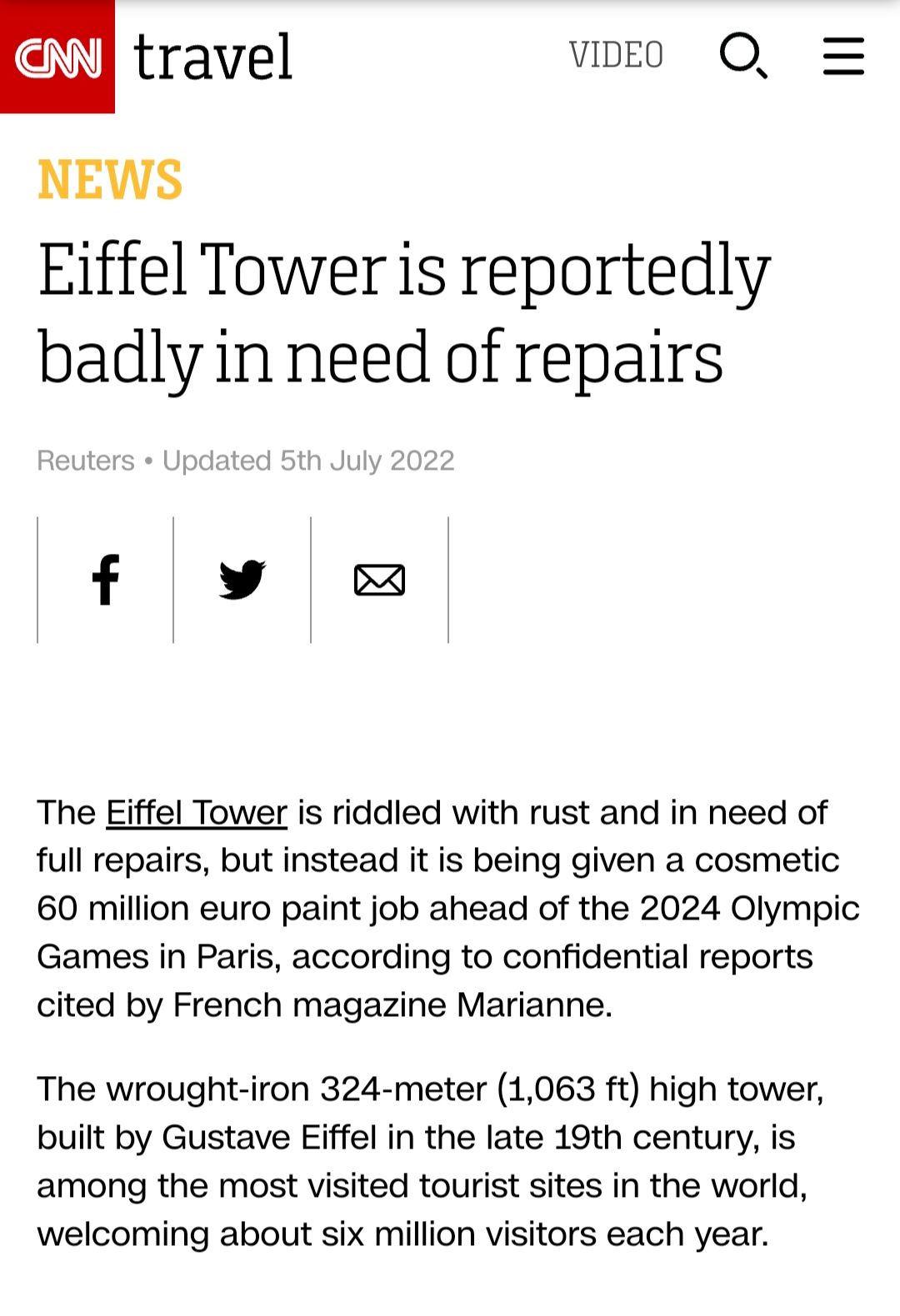The height and width of the screenshot is (1316, 900).
Task: Open the CNN home logo
Action: [57, 57]
